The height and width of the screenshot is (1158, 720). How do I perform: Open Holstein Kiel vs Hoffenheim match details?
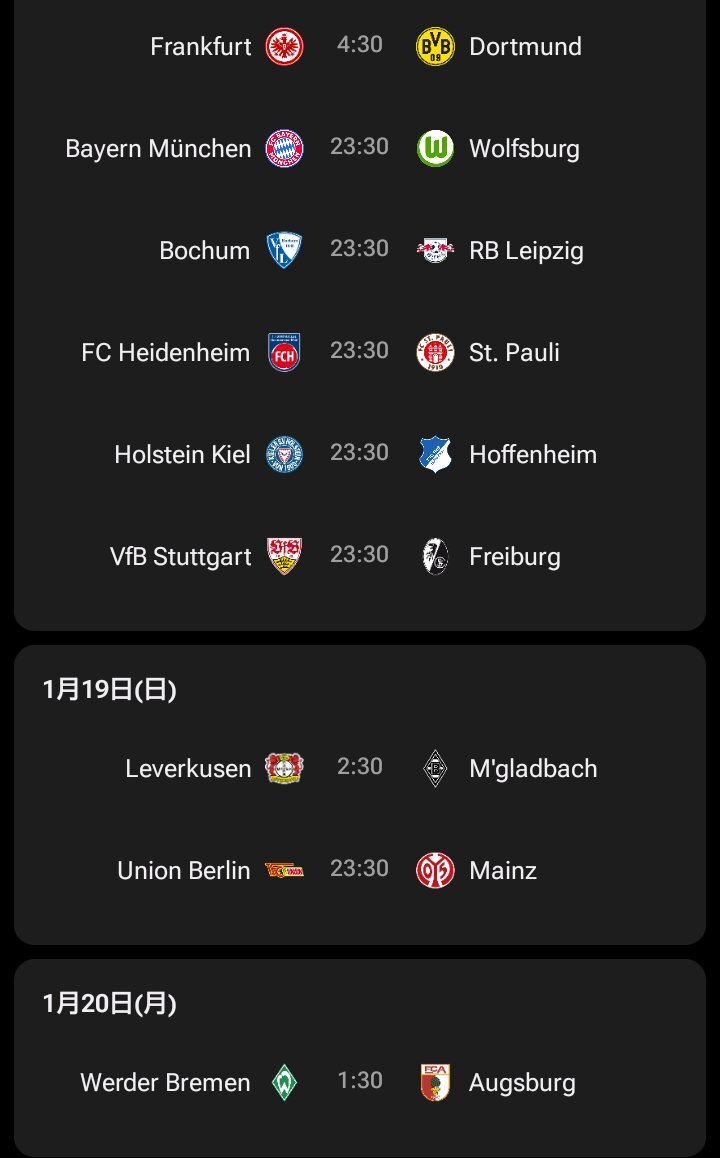pyautogui.click(x=360, y=454)
